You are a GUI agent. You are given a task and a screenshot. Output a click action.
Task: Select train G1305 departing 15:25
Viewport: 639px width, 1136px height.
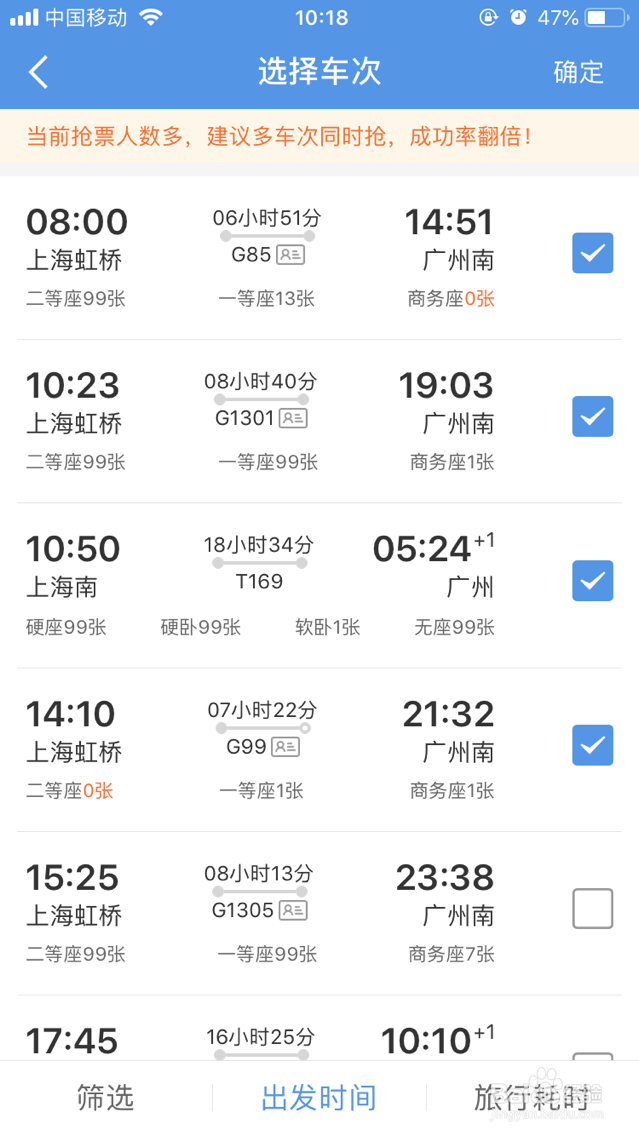(592, 908)
